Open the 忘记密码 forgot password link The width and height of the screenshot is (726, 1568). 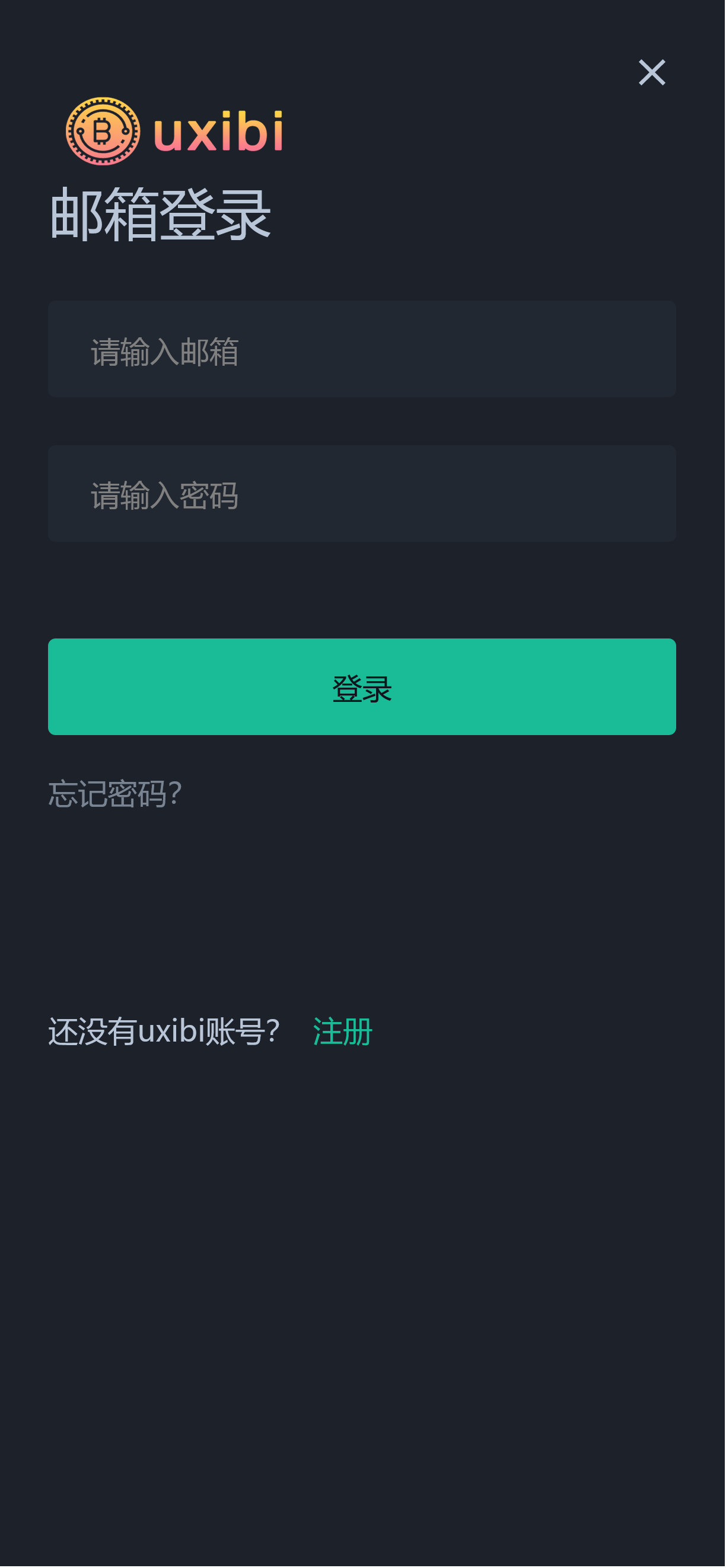click(x=115, y=794)
